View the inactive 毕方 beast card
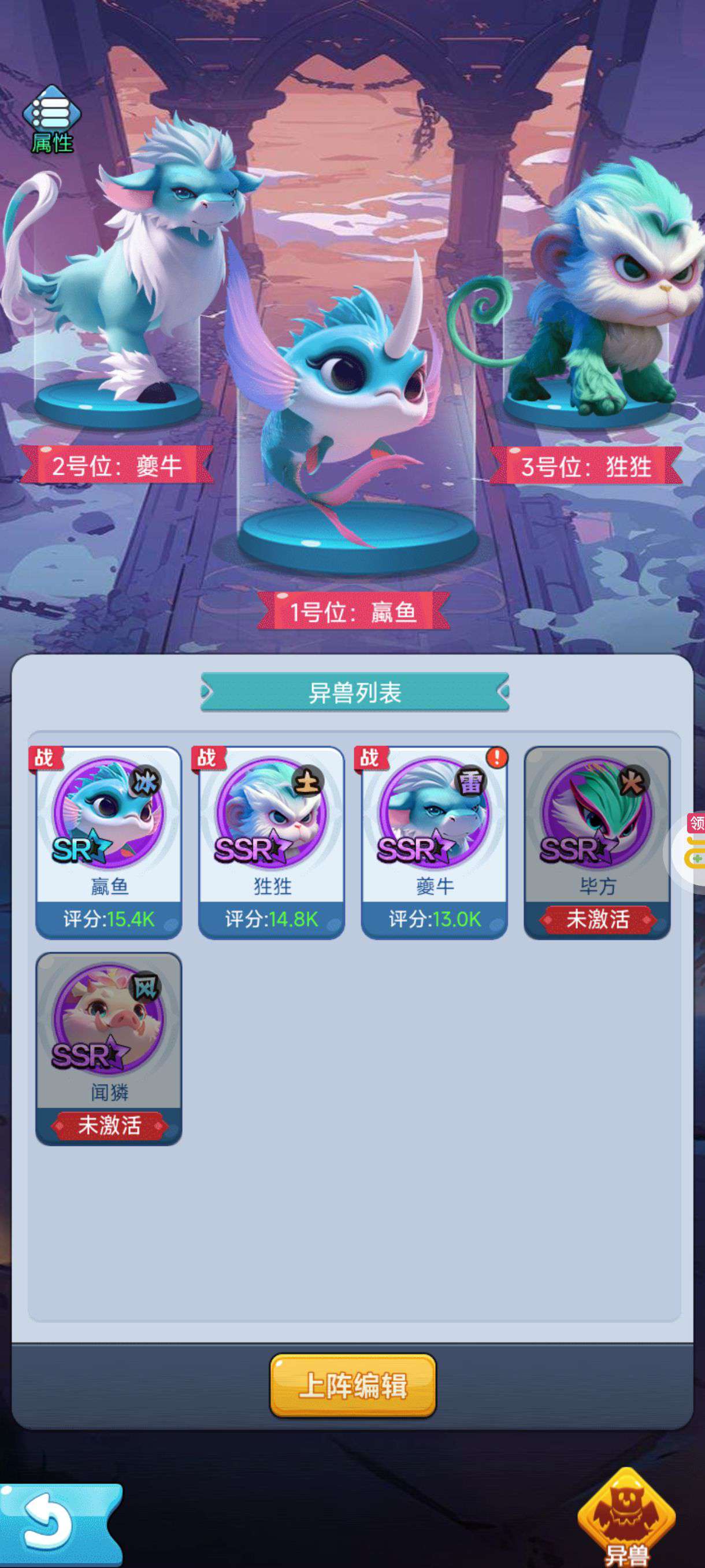 [597, 842]
